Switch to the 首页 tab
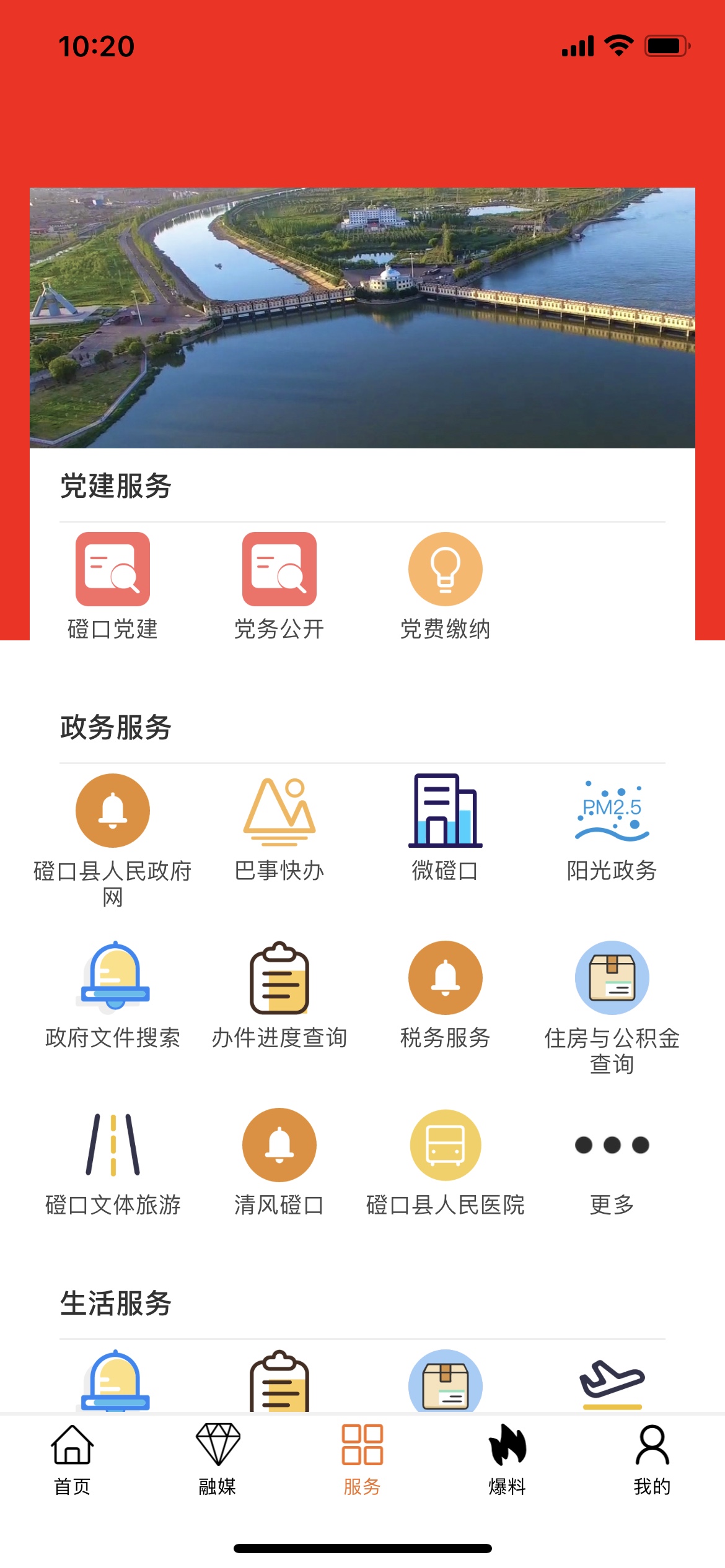Image resolution: width=725 pixels, height=1568 pixels. (x=72, y=1458)
